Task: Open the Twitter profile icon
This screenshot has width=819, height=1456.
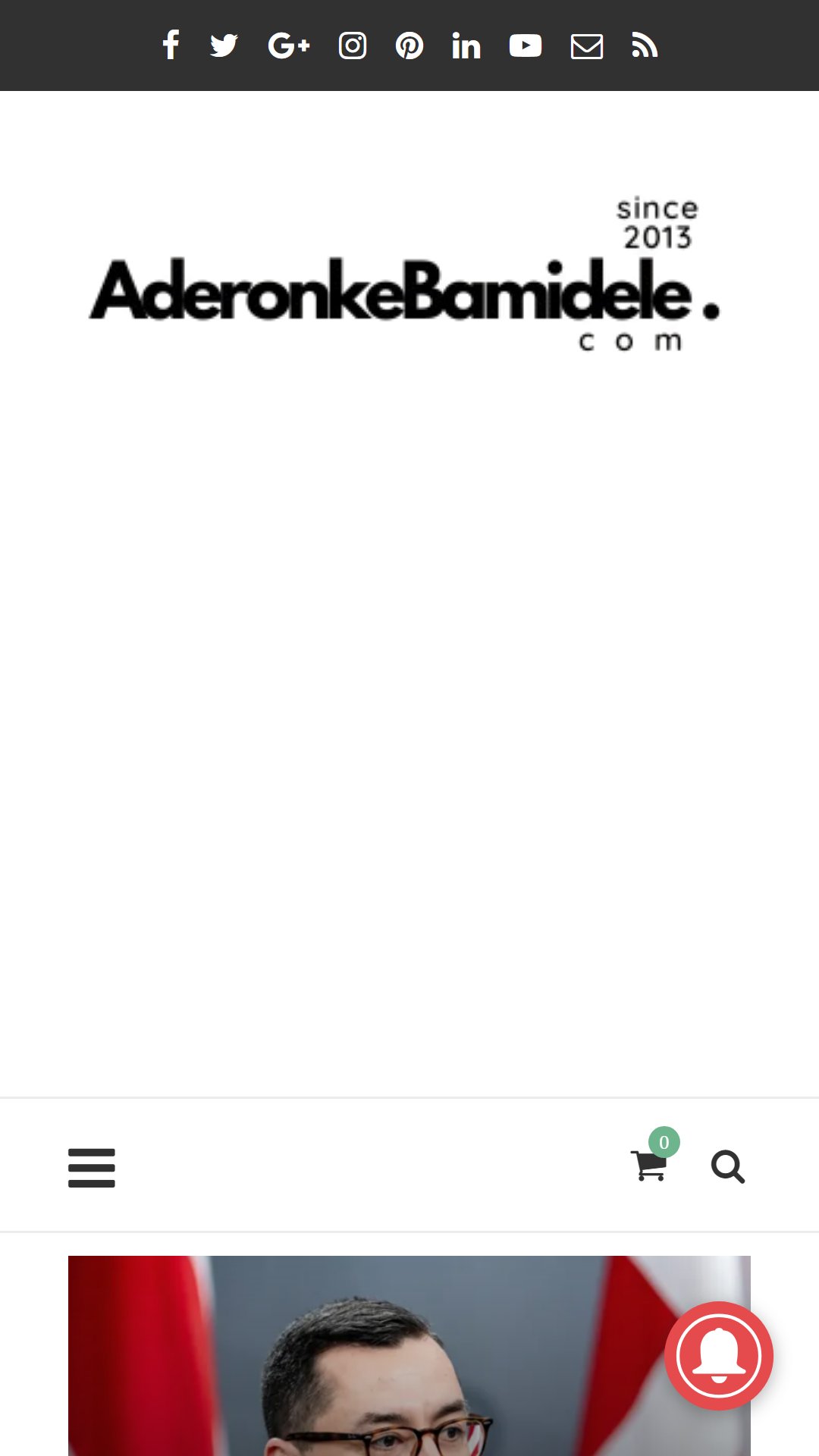Action: 224,45
